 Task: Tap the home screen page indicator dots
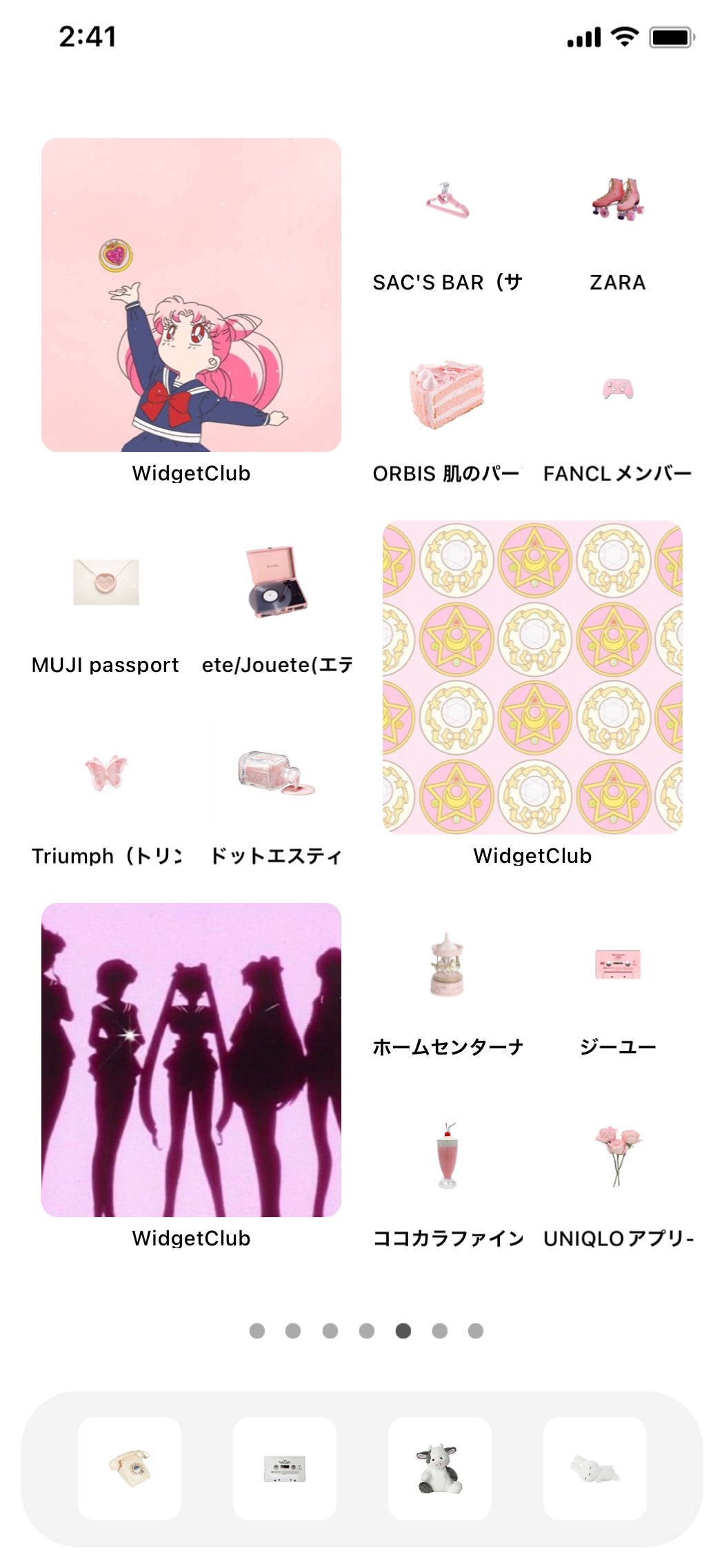click(x=366, y=1331)
